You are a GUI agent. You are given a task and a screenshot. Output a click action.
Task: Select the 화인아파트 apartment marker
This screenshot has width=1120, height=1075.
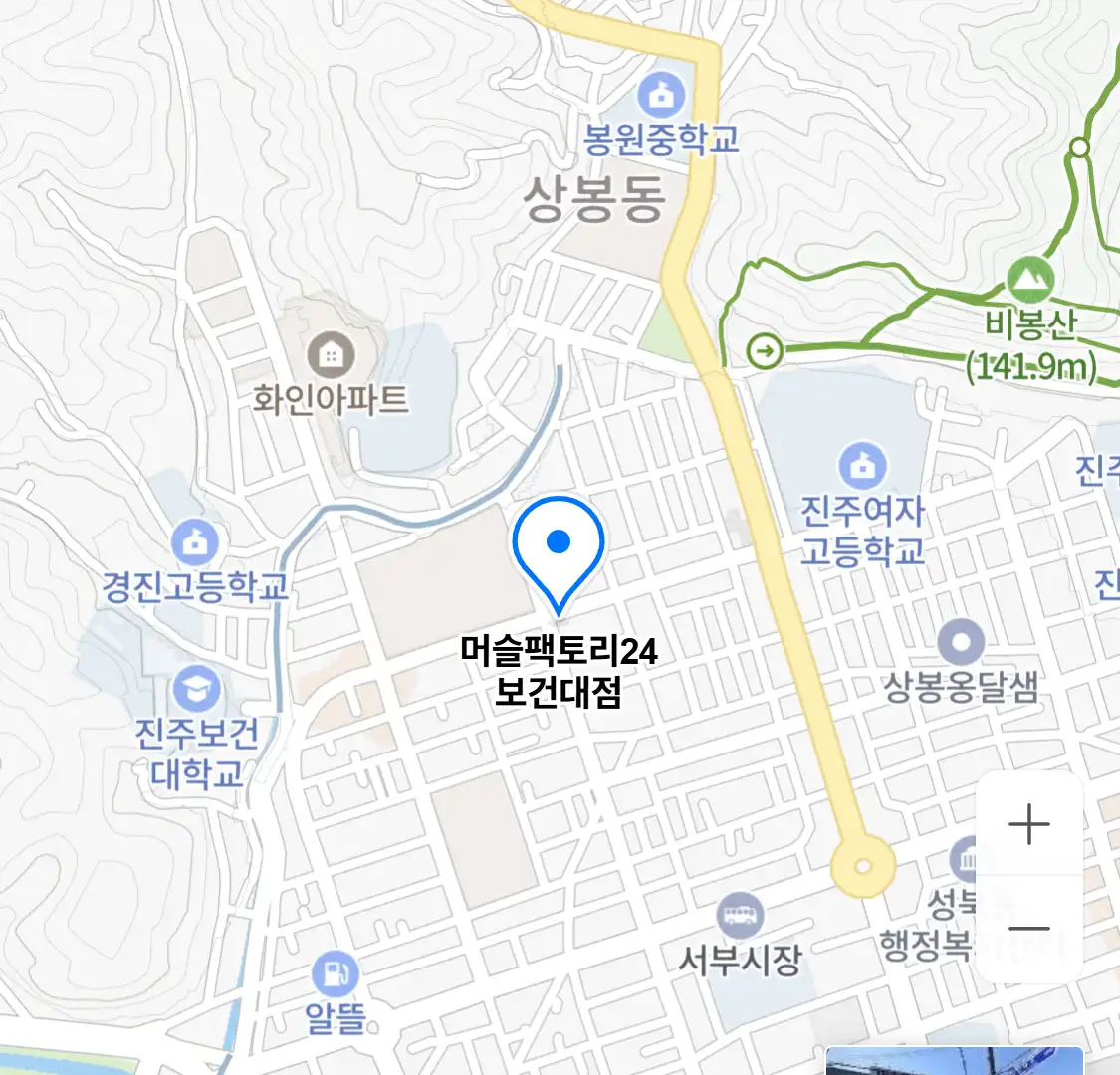(x=331, y=354)
